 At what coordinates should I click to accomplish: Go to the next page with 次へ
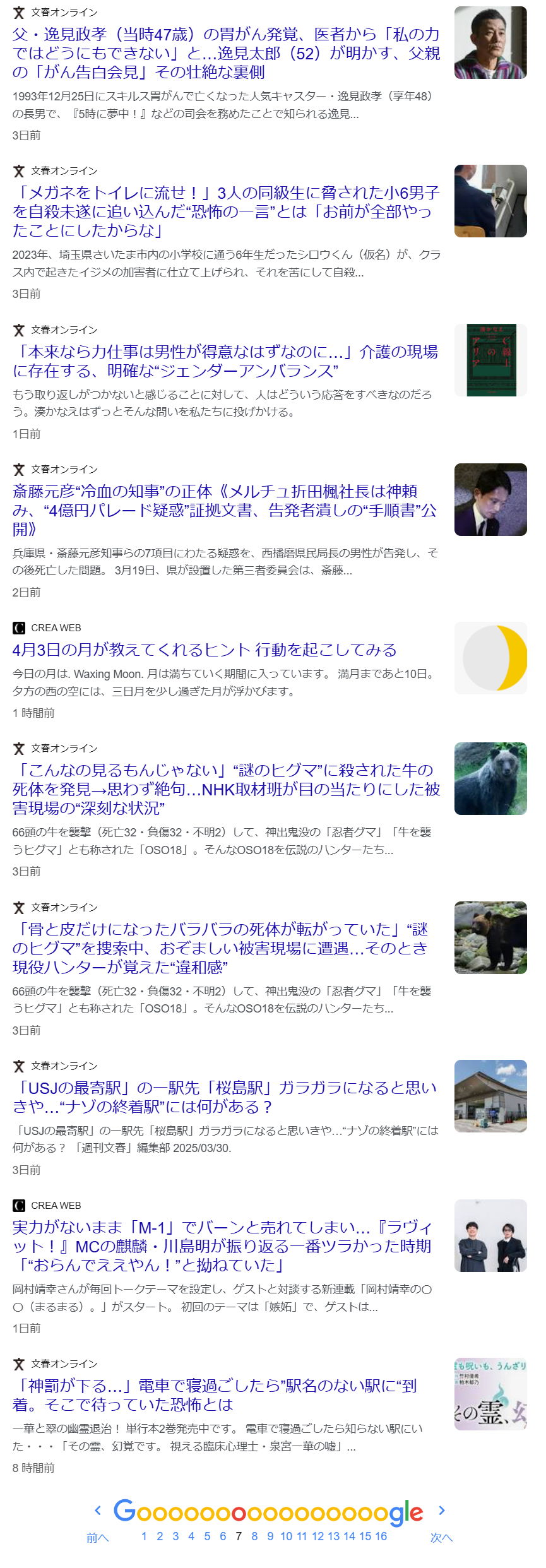click(441, 1538)
